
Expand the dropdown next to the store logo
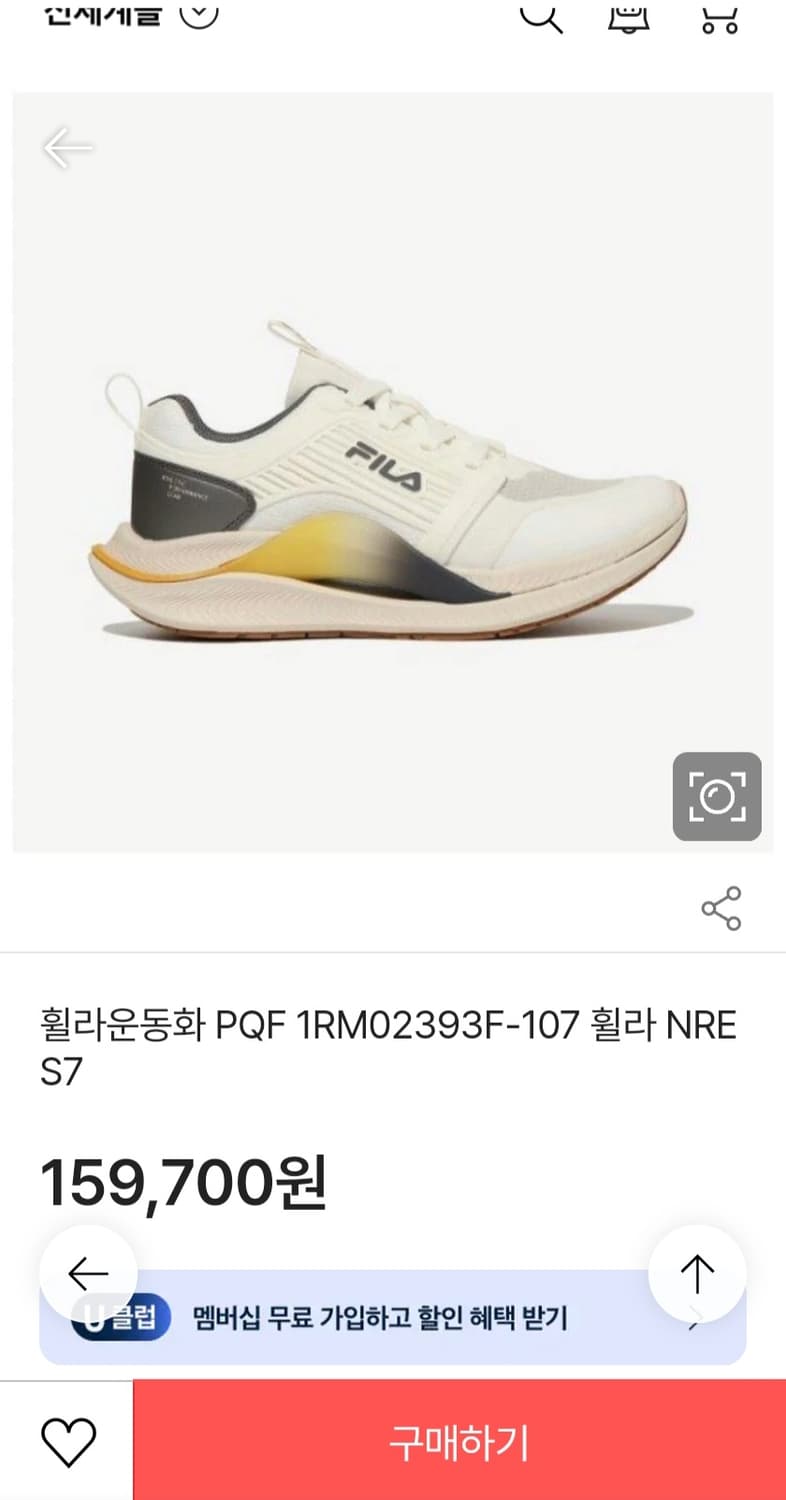(199, 14)
